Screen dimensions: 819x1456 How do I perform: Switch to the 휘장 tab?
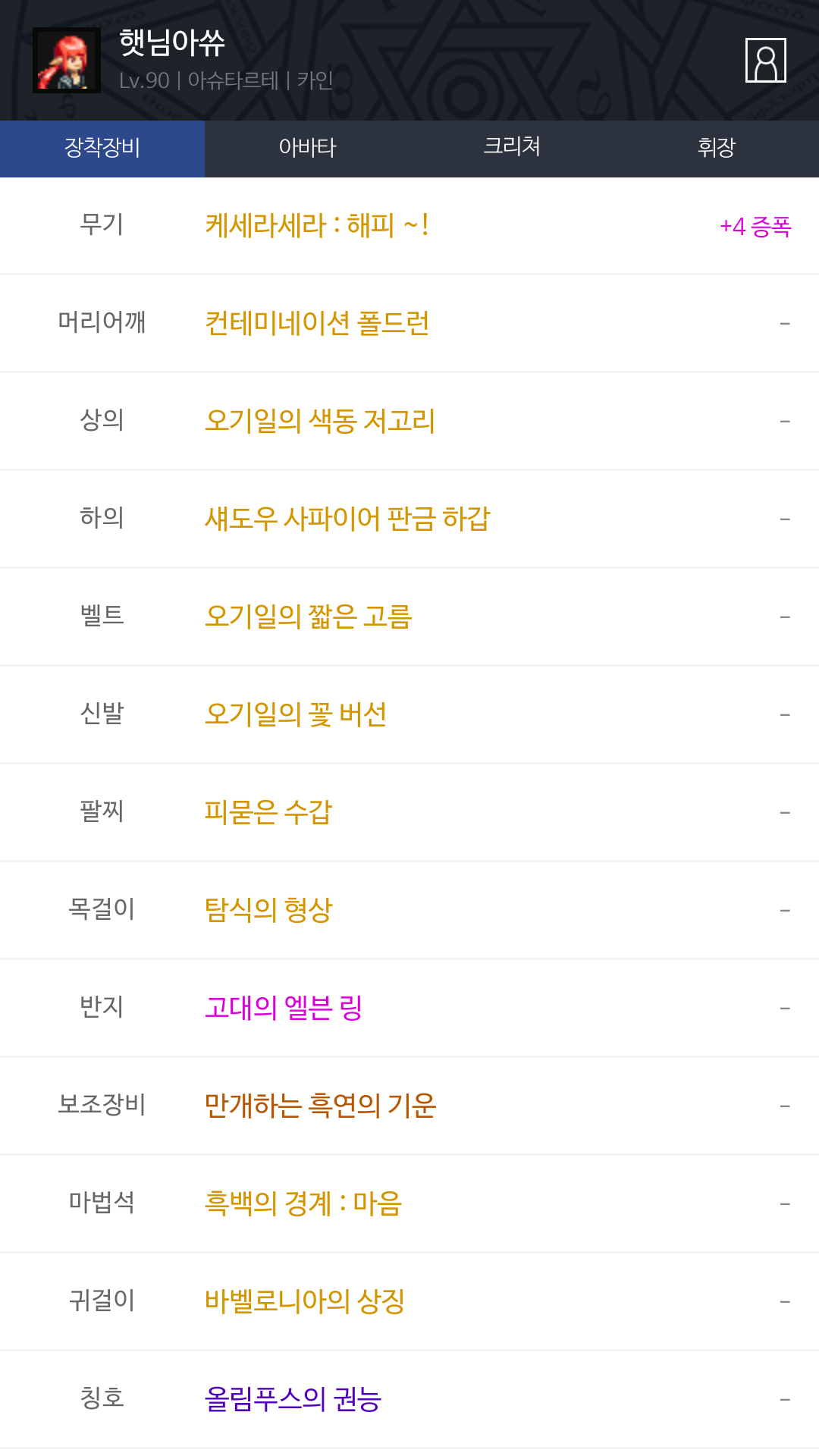tap(716, 148)
